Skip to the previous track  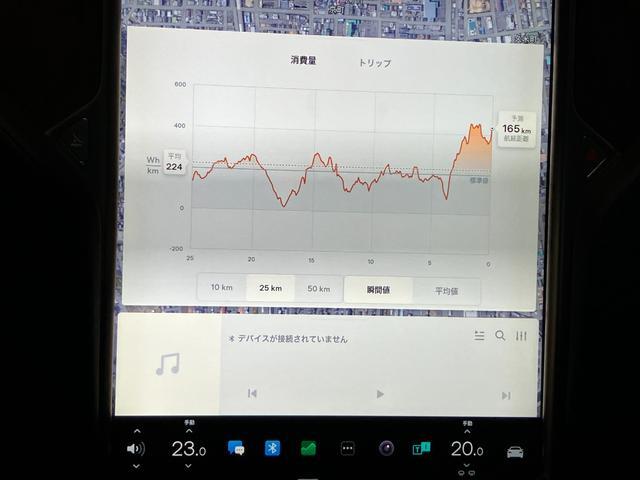(x=252, y=394)
